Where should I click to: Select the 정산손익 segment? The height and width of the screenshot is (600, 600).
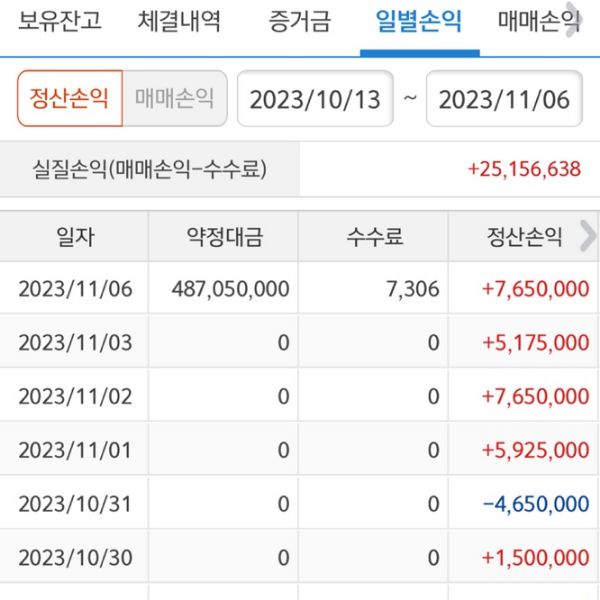[x=69, y=98]
